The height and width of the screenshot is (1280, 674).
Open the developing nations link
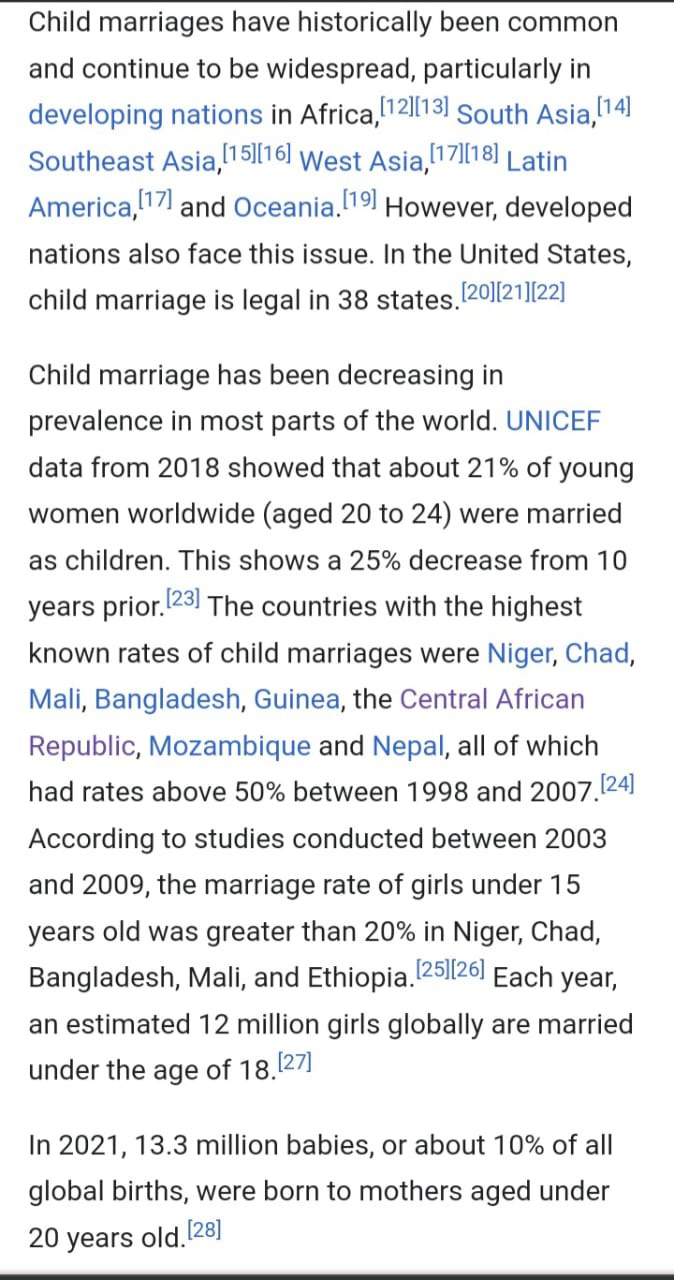(145, 115)
